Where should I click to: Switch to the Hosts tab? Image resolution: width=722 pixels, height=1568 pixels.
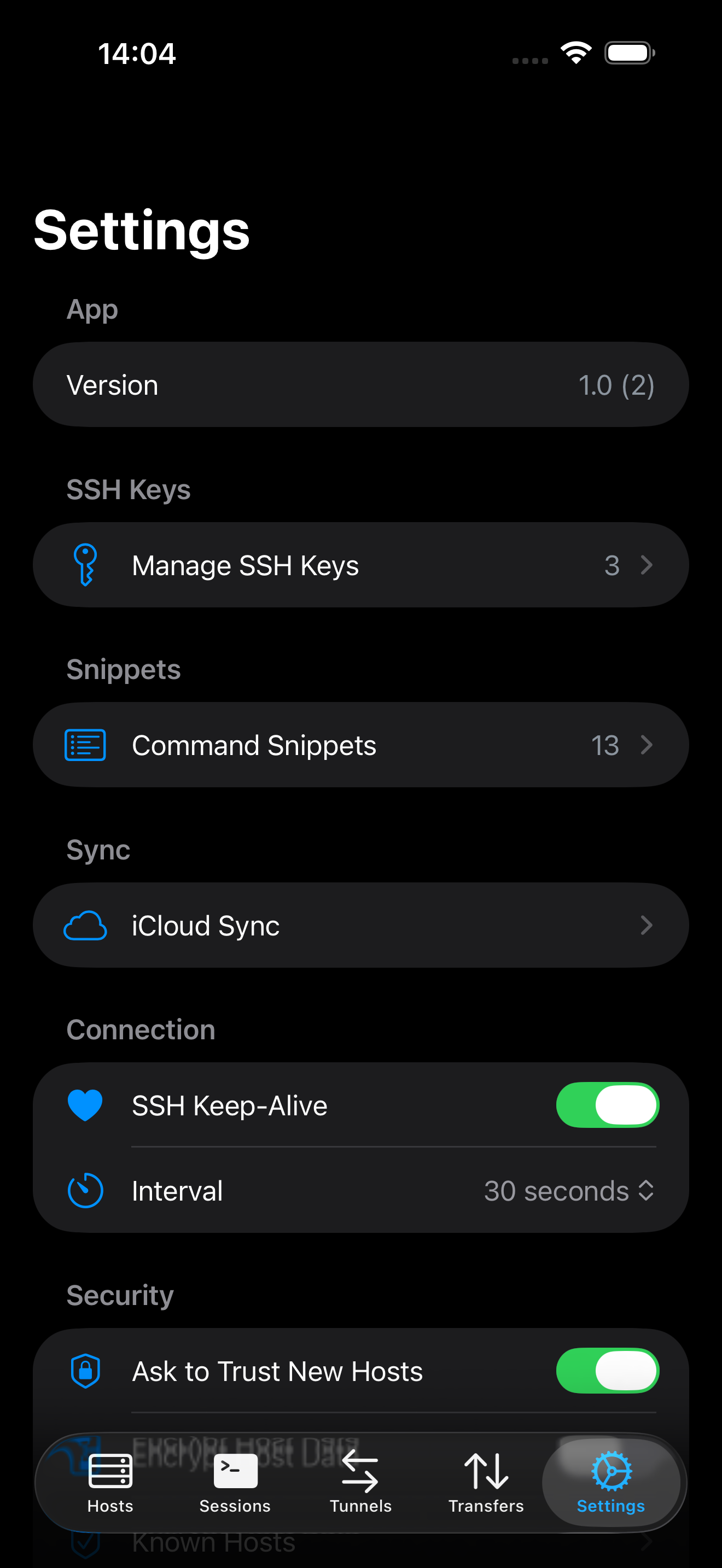tap(110, 1485)
